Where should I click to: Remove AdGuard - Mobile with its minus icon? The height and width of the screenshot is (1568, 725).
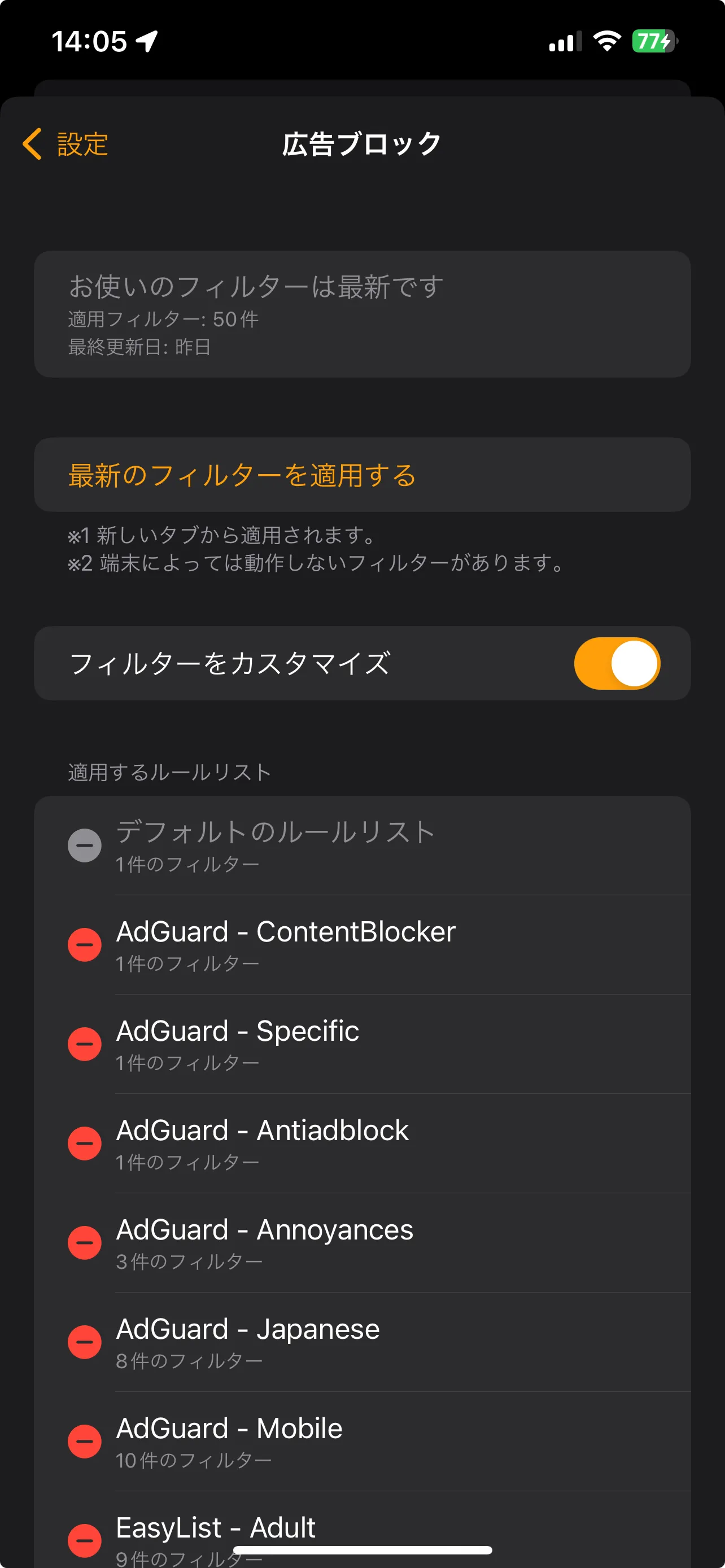(84, 1442)
